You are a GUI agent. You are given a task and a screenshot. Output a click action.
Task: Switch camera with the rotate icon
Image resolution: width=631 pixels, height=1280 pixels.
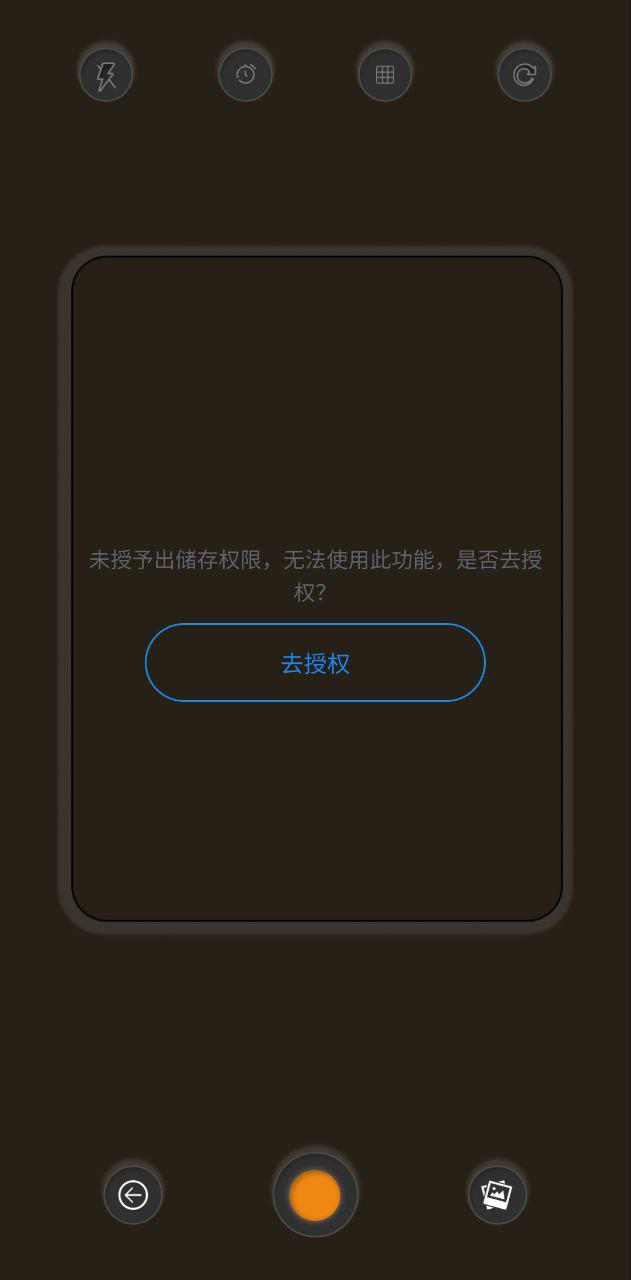524,75
